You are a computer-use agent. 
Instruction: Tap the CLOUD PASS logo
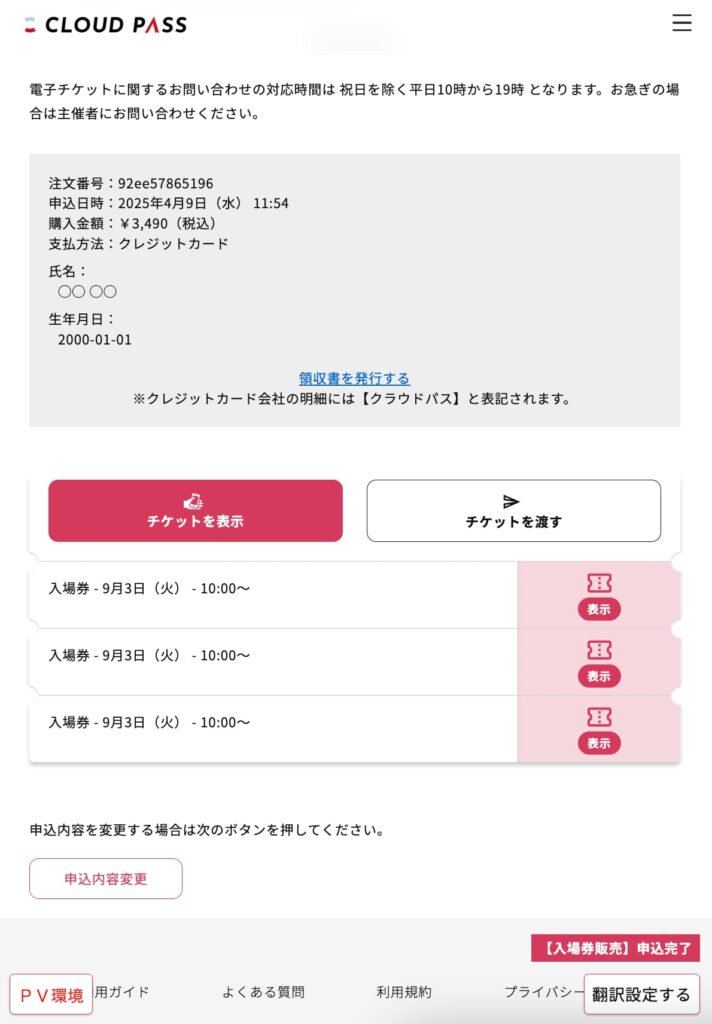[105, 25]
